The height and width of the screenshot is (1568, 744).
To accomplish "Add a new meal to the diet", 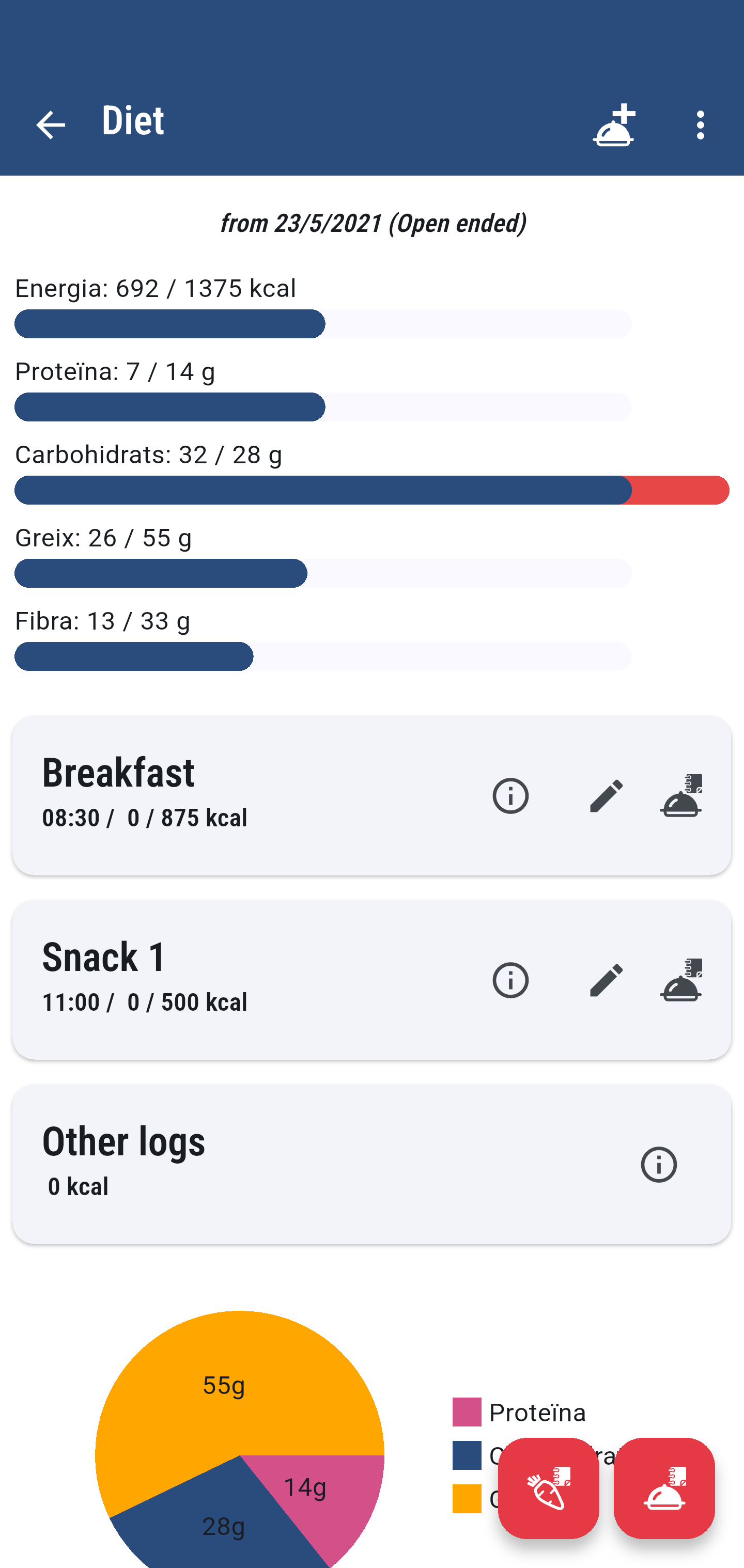I will (x=614, y=125).
